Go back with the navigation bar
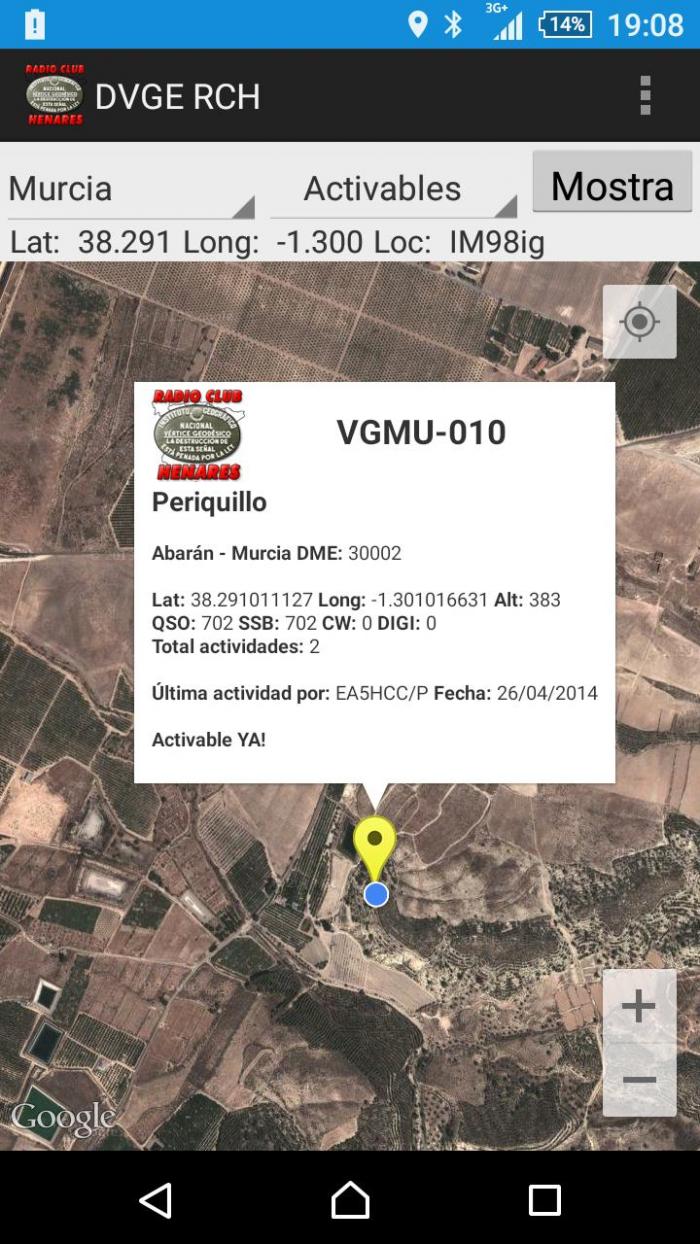The image size is (700, 1244). click(x=155, y=1199)
